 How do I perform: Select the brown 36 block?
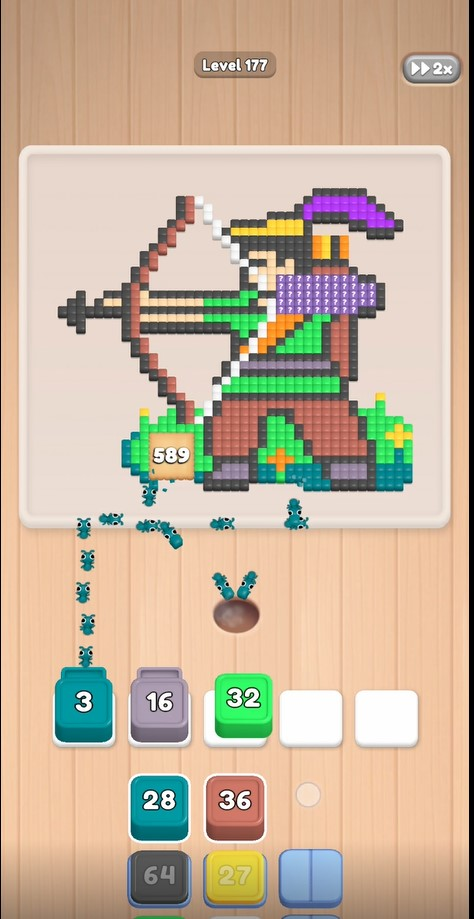pos(235,807)
